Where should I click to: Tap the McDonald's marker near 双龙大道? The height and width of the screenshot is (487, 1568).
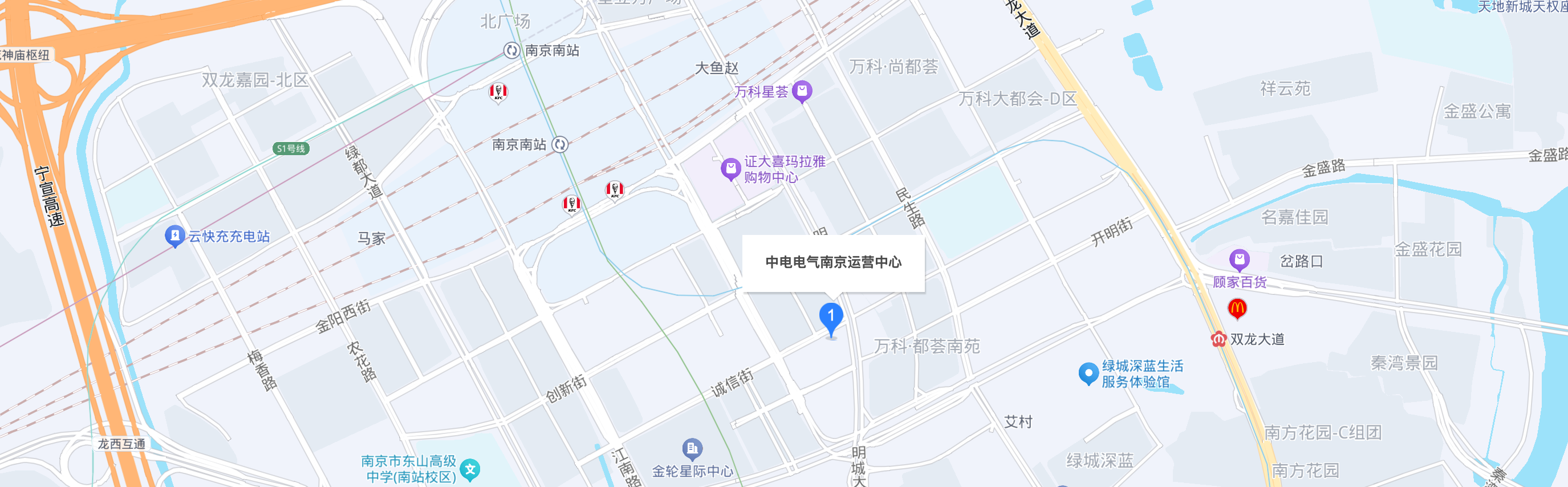coord(1237,309)
